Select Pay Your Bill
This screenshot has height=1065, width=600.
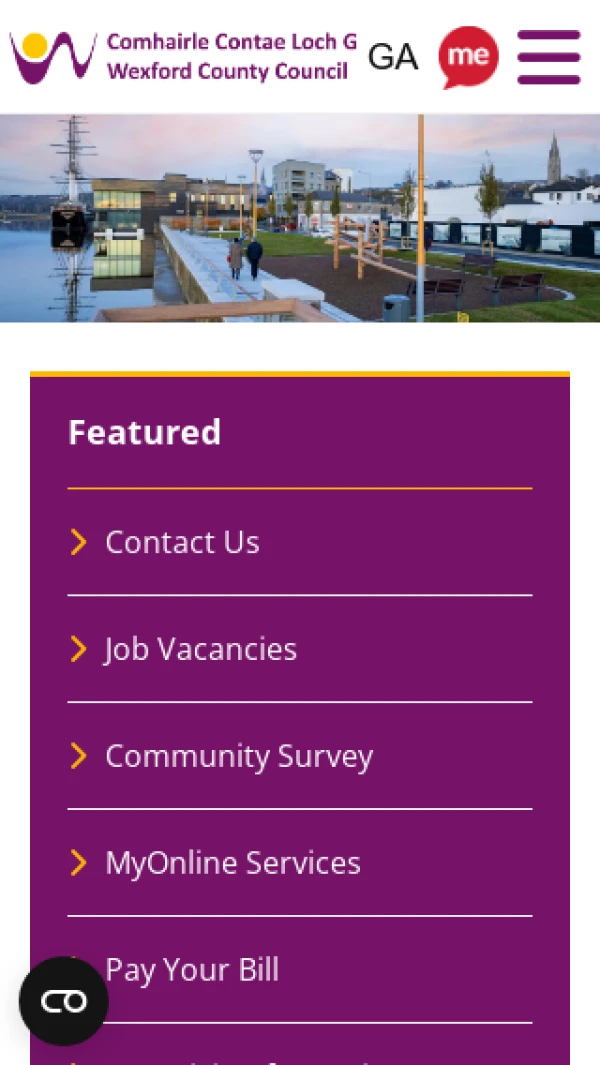192,970
